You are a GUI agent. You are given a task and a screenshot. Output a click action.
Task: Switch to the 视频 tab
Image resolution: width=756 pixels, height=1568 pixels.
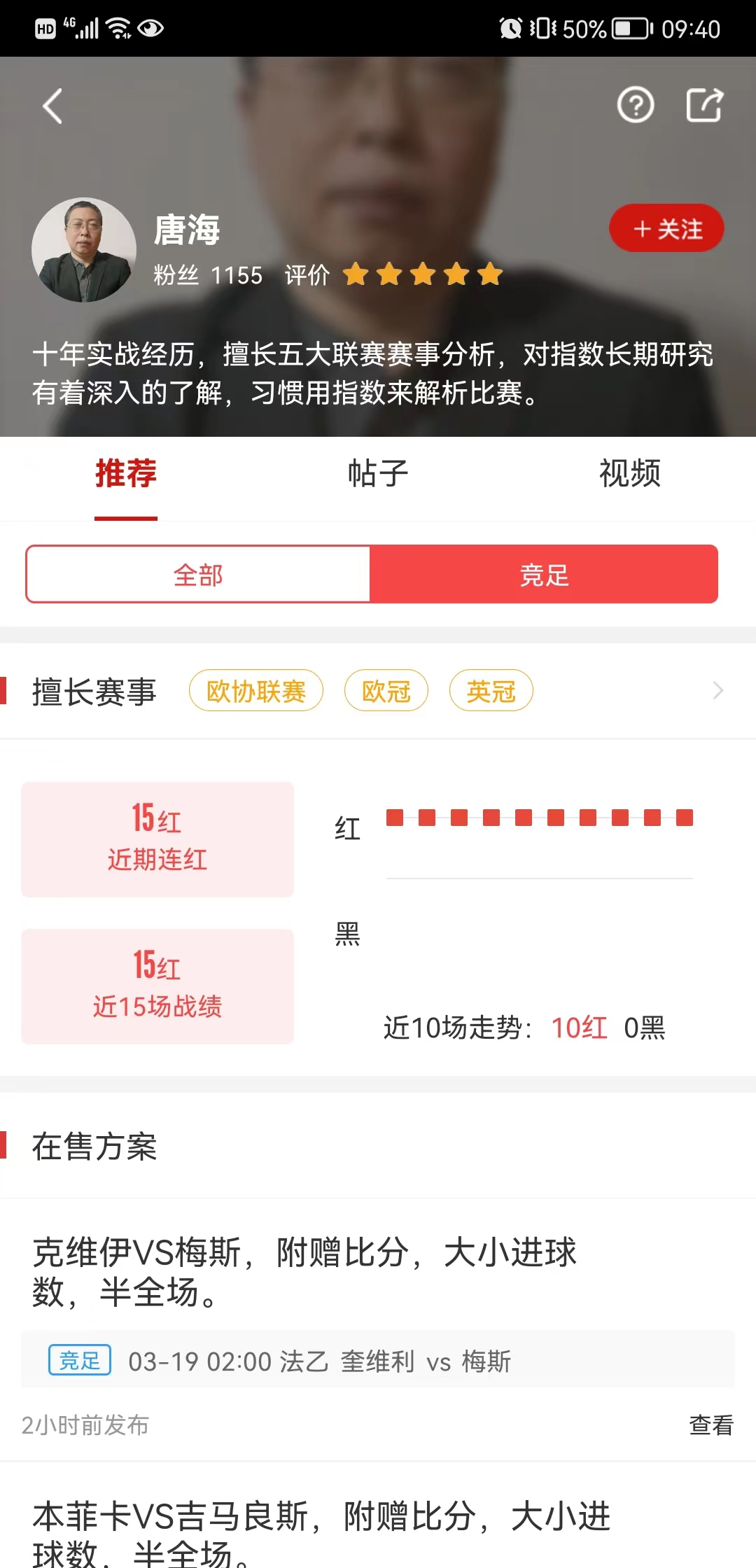[629, 474]
